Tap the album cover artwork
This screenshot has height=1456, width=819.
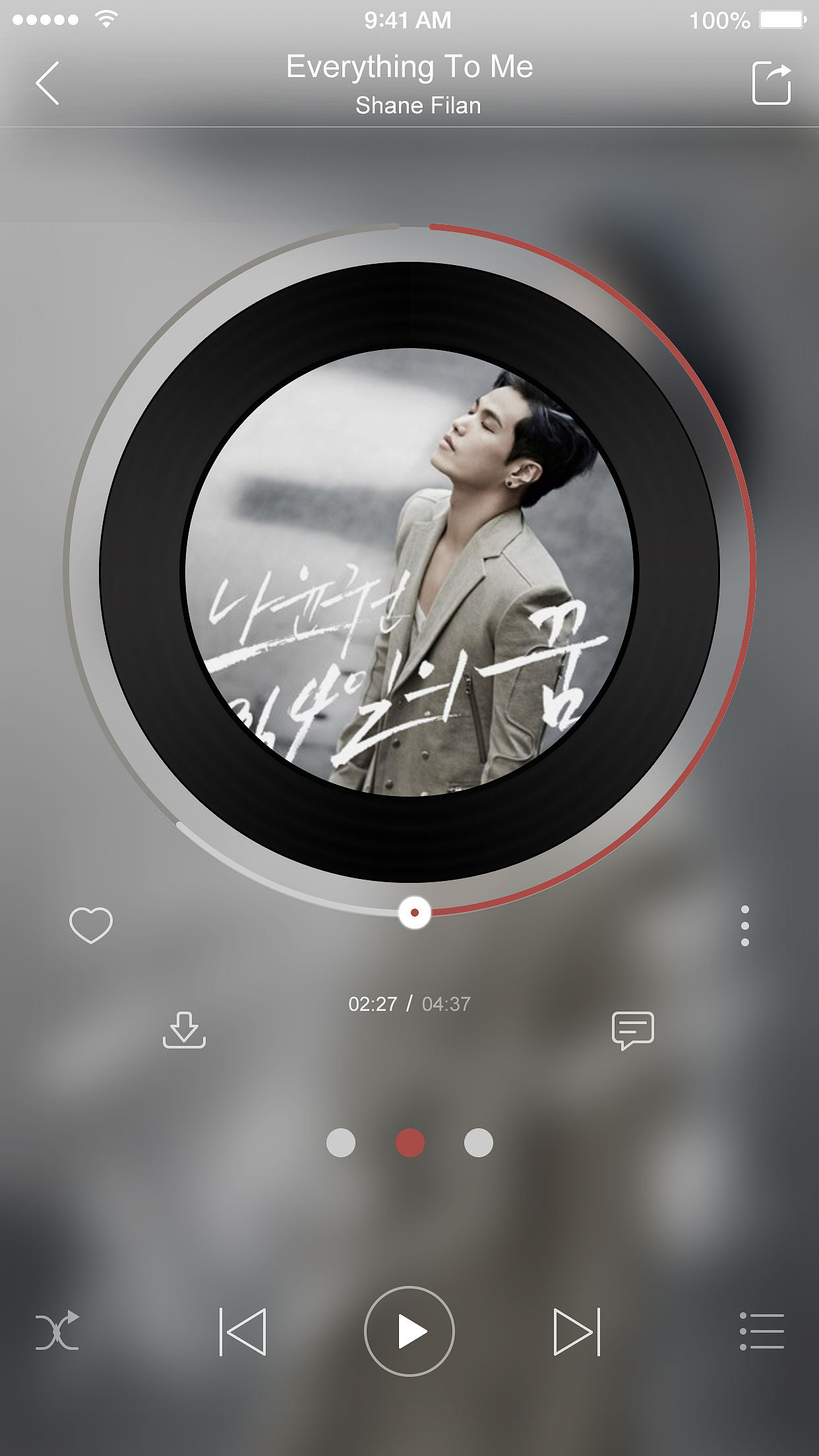(x=409, y=572)
